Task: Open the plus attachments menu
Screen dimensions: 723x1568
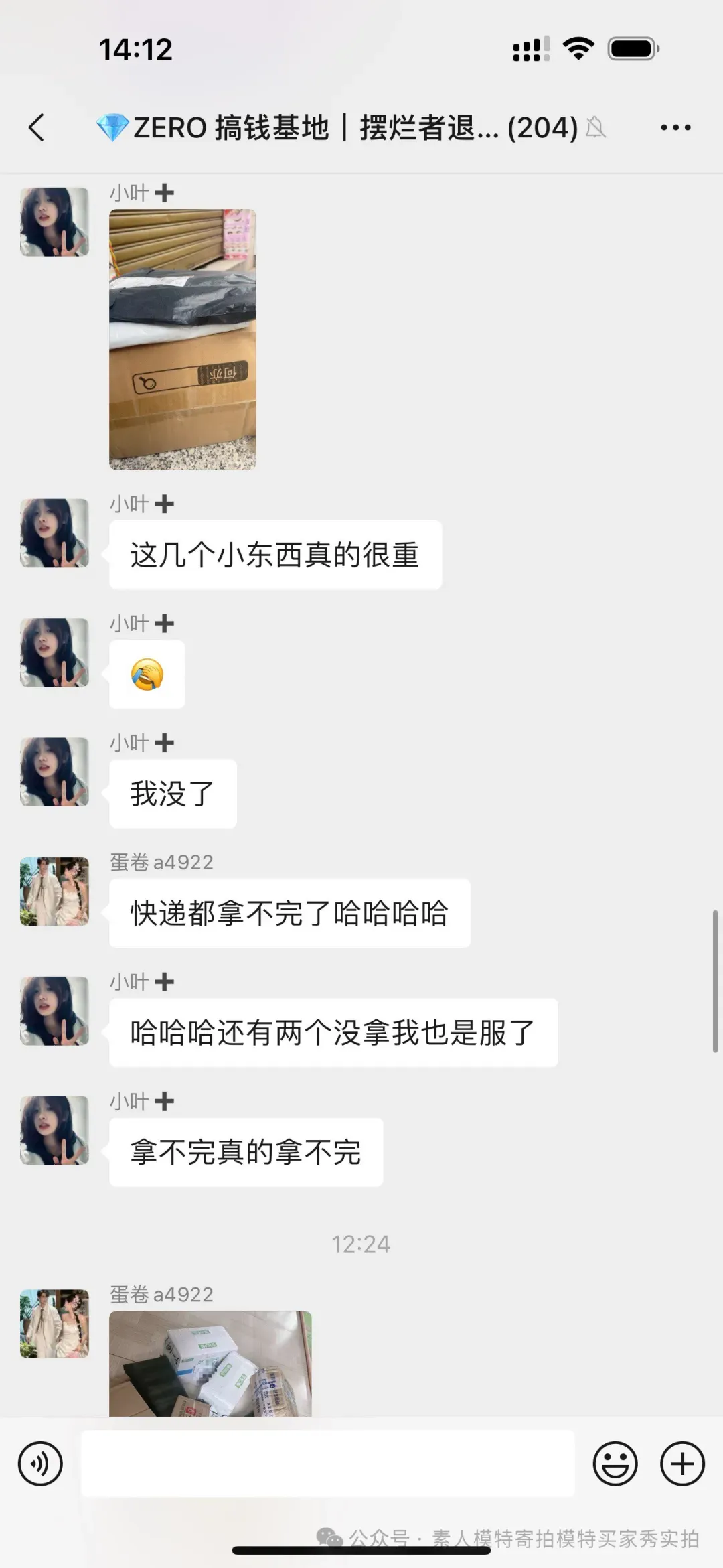Action: pos(682,1464)
